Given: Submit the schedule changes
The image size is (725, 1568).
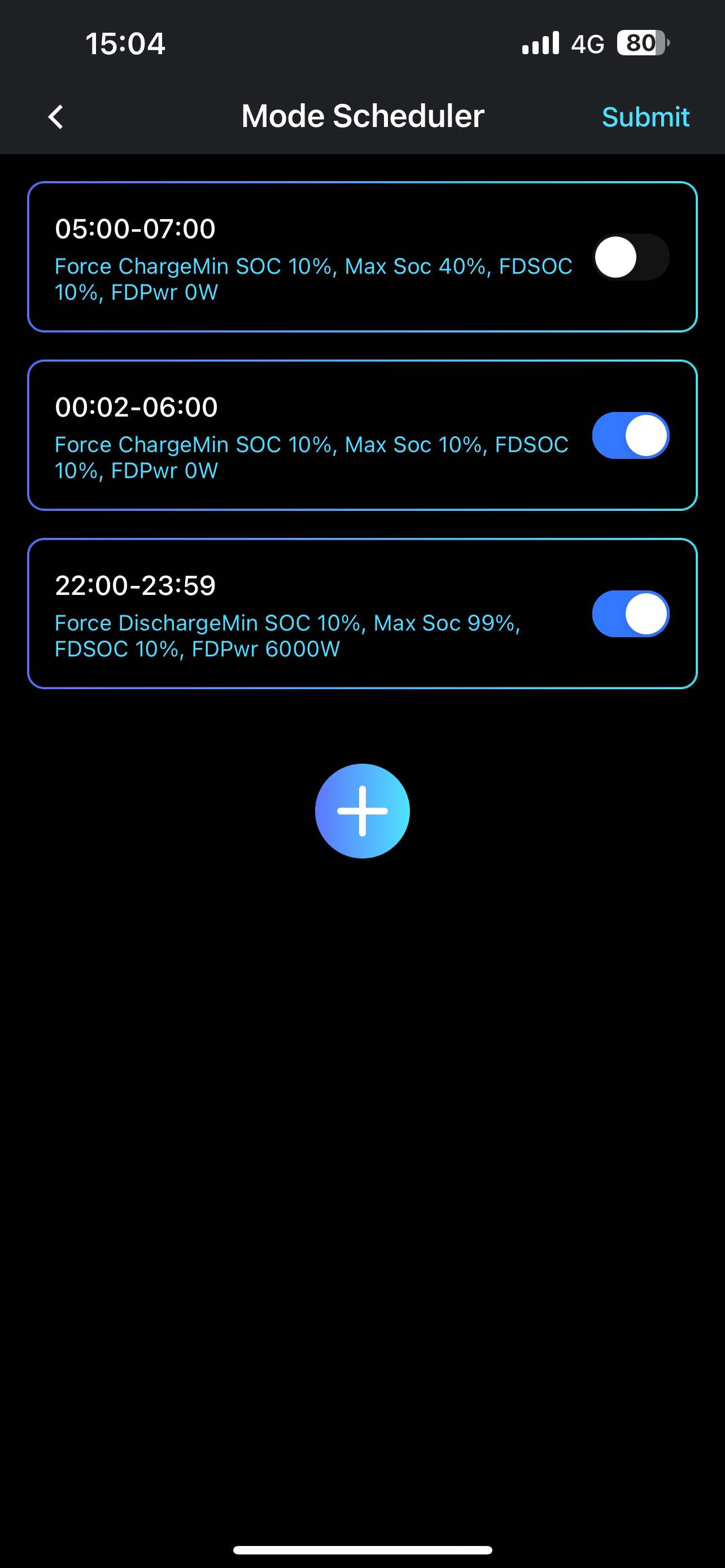Looking at the screenshot, I should (x=645, y=117).
